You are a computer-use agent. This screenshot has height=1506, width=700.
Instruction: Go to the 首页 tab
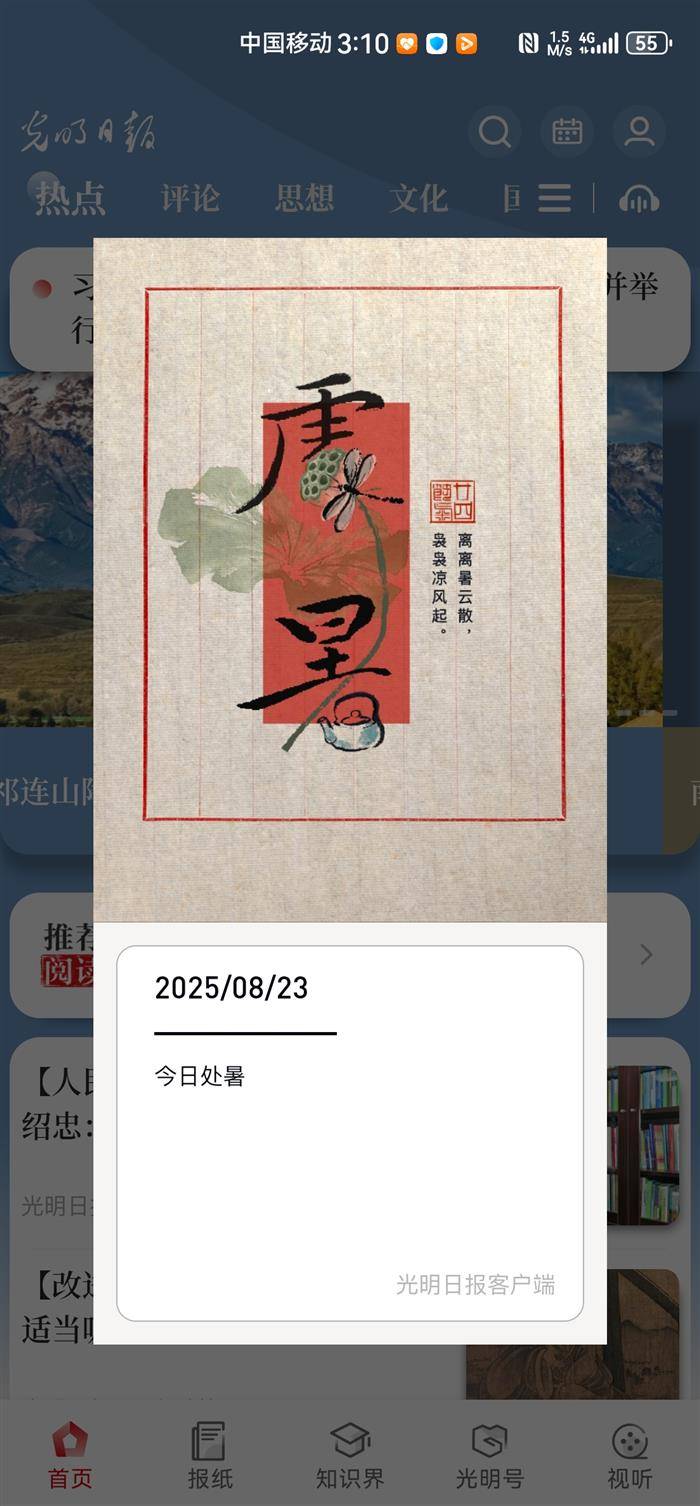(70, 1456)
